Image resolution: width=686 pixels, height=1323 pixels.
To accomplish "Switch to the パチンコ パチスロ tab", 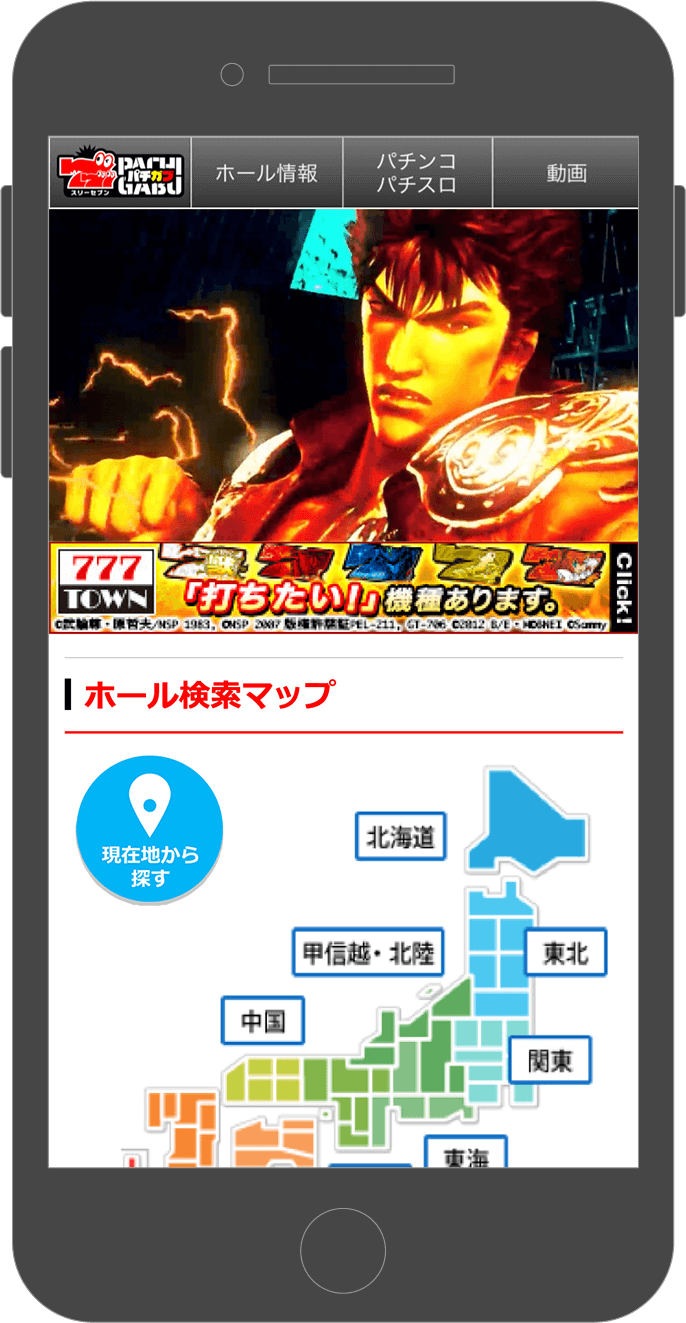I will [417, 173].
